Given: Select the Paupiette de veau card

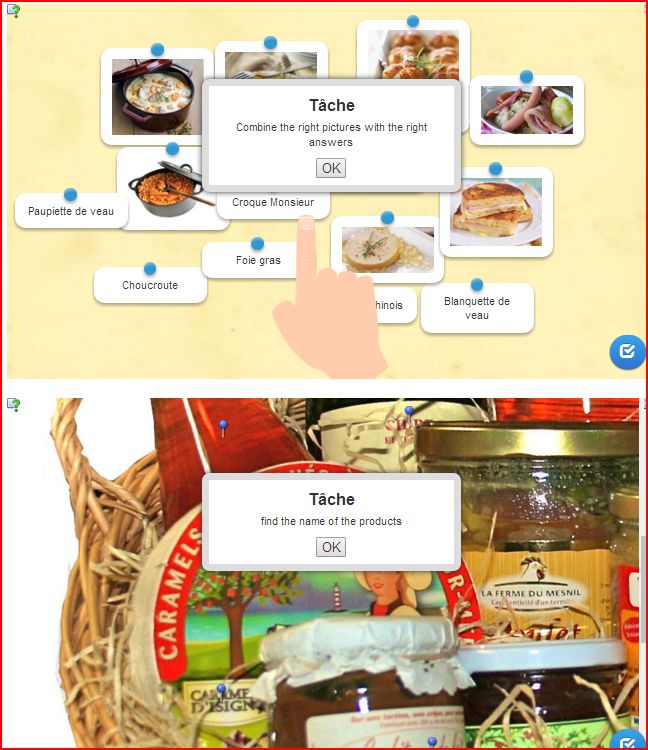Looking at the screenshot, I should (x=71, y=211).
